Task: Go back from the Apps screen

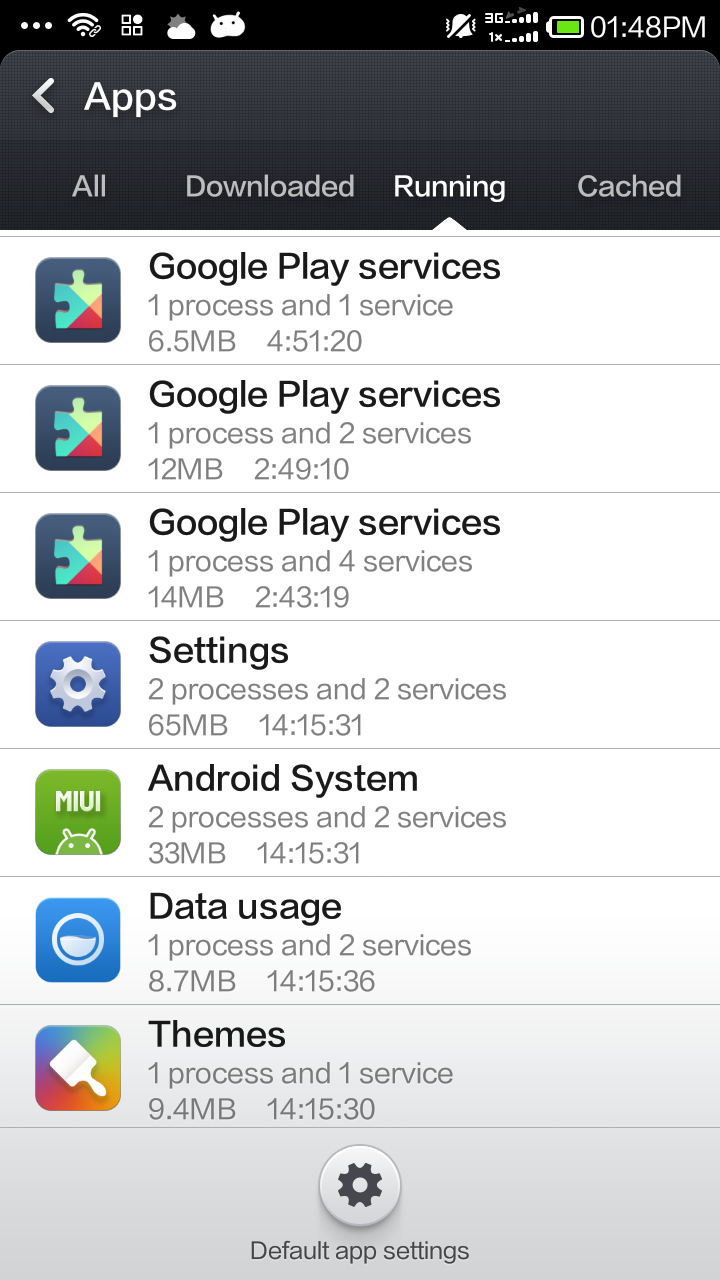Action: [x=44, y=97]
